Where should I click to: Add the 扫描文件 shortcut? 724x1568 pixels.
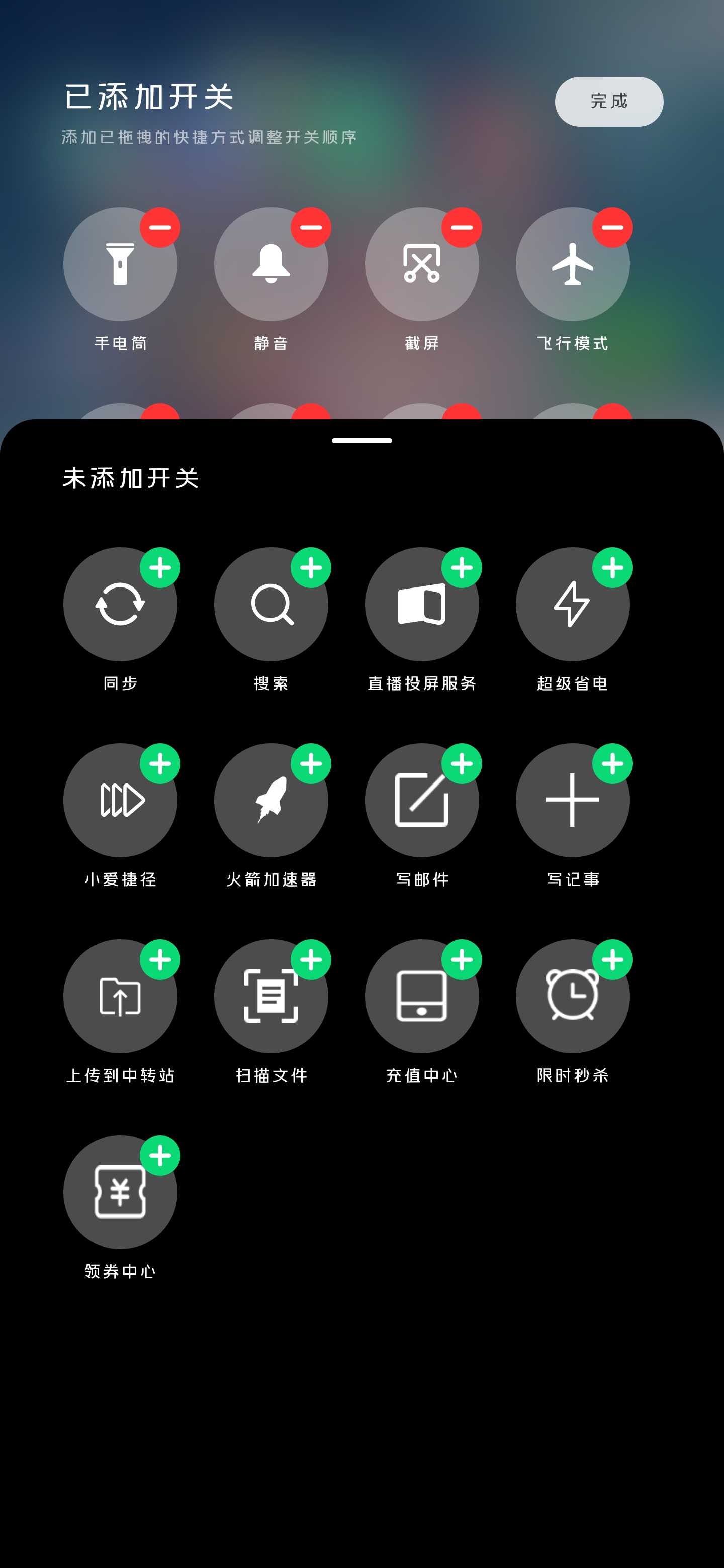point(311,959)
